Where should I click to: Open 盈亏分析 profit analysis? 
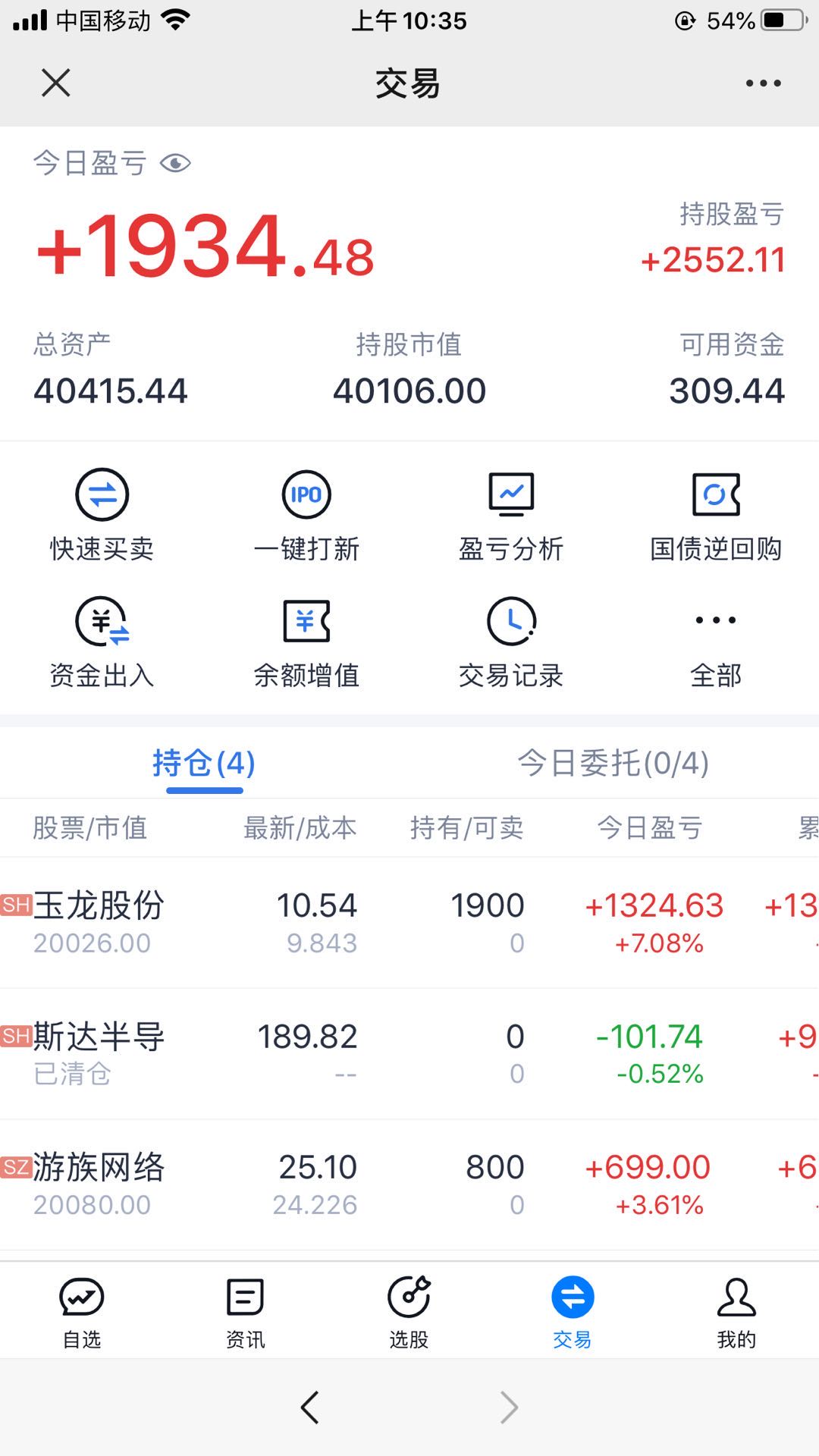[x=512, y=514]
